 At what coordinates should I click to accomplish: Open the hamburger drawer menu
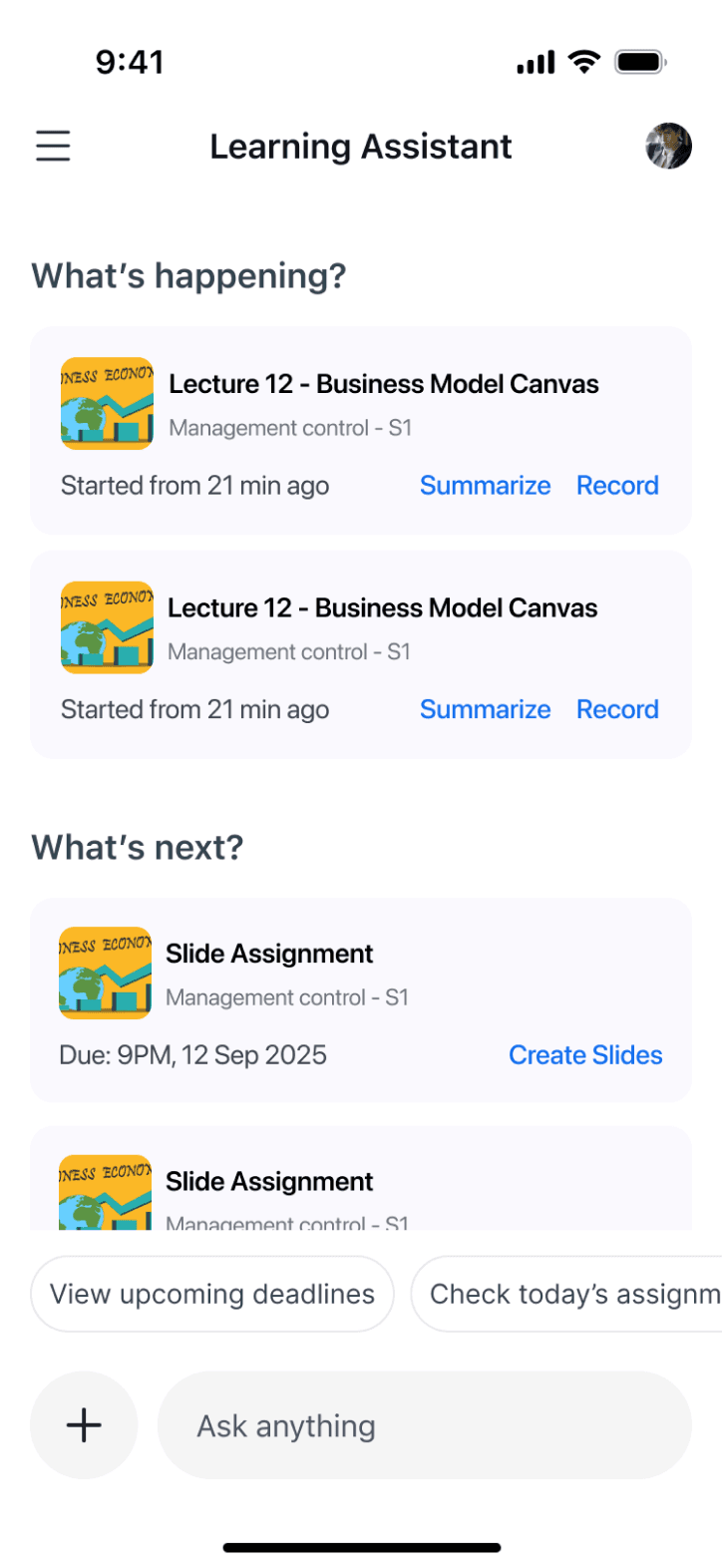tap(53, 146)
